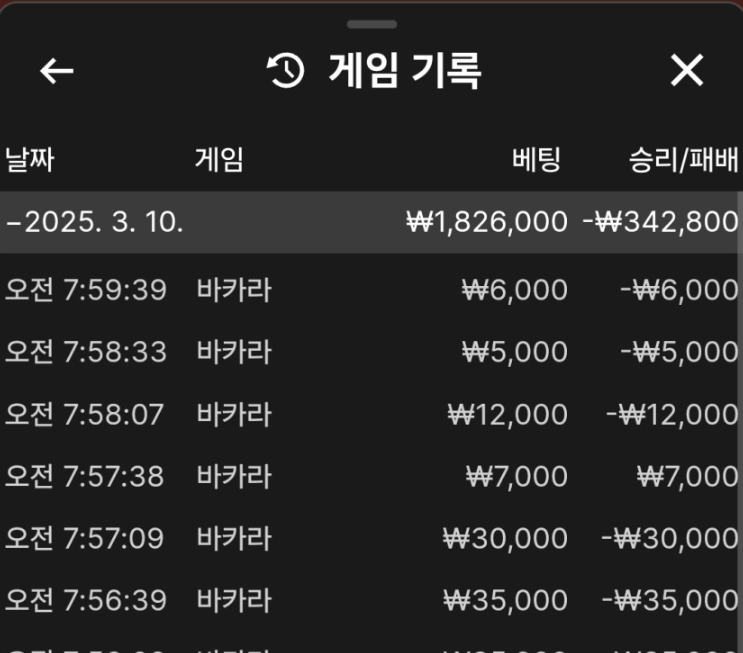The height and width of the screenshot is (653, 743).
Task: Tap the 오전 7:56:39 game row
Action: [371, 600]
